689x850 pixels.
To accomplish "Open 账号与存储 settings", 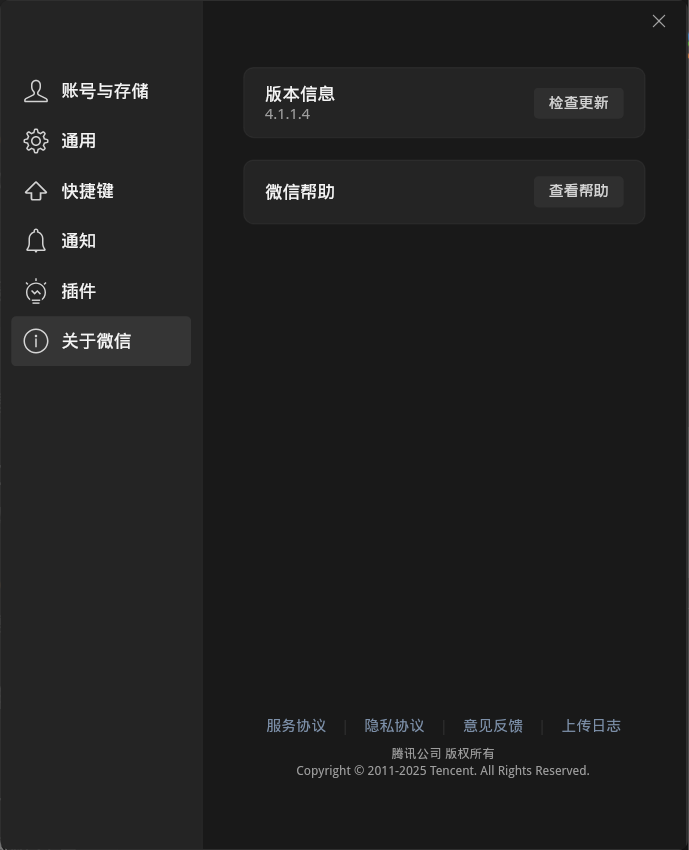I will (x=101, y=91).
